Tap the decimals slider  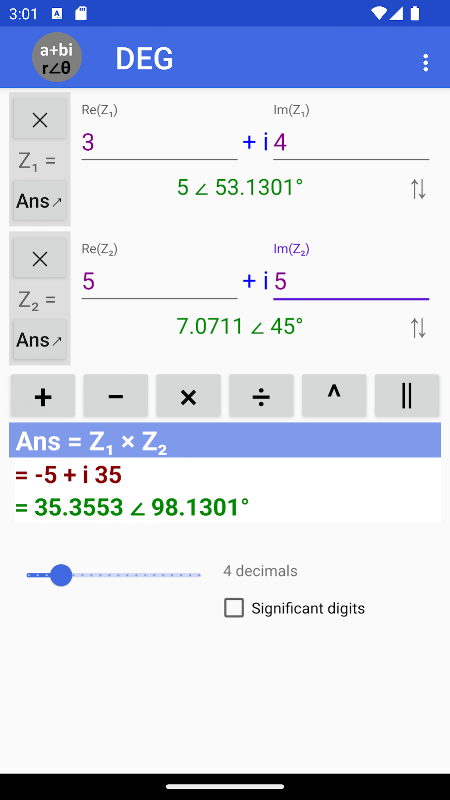pyautogui.click(x=114, y=575)
